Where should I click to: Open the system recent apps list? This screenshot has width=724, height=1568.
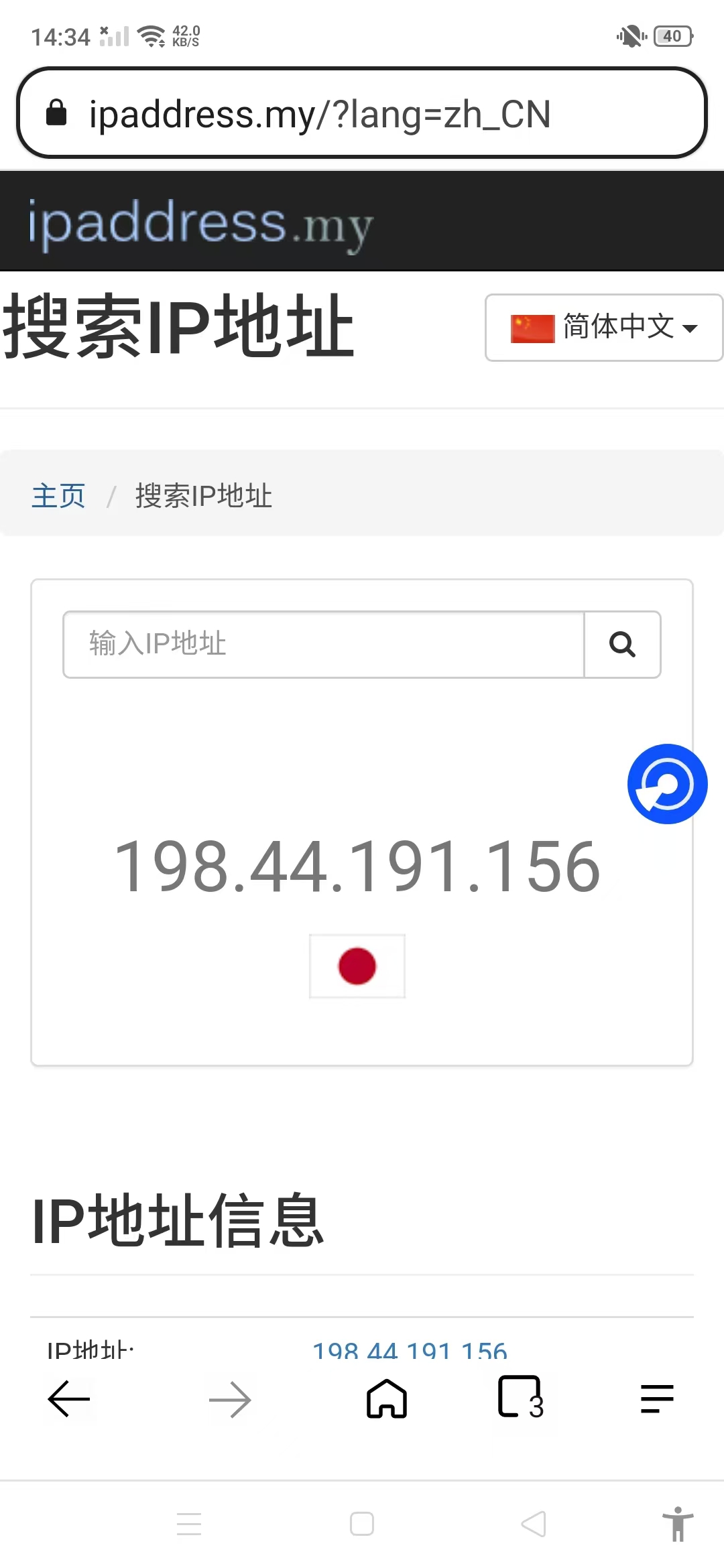189,1524
